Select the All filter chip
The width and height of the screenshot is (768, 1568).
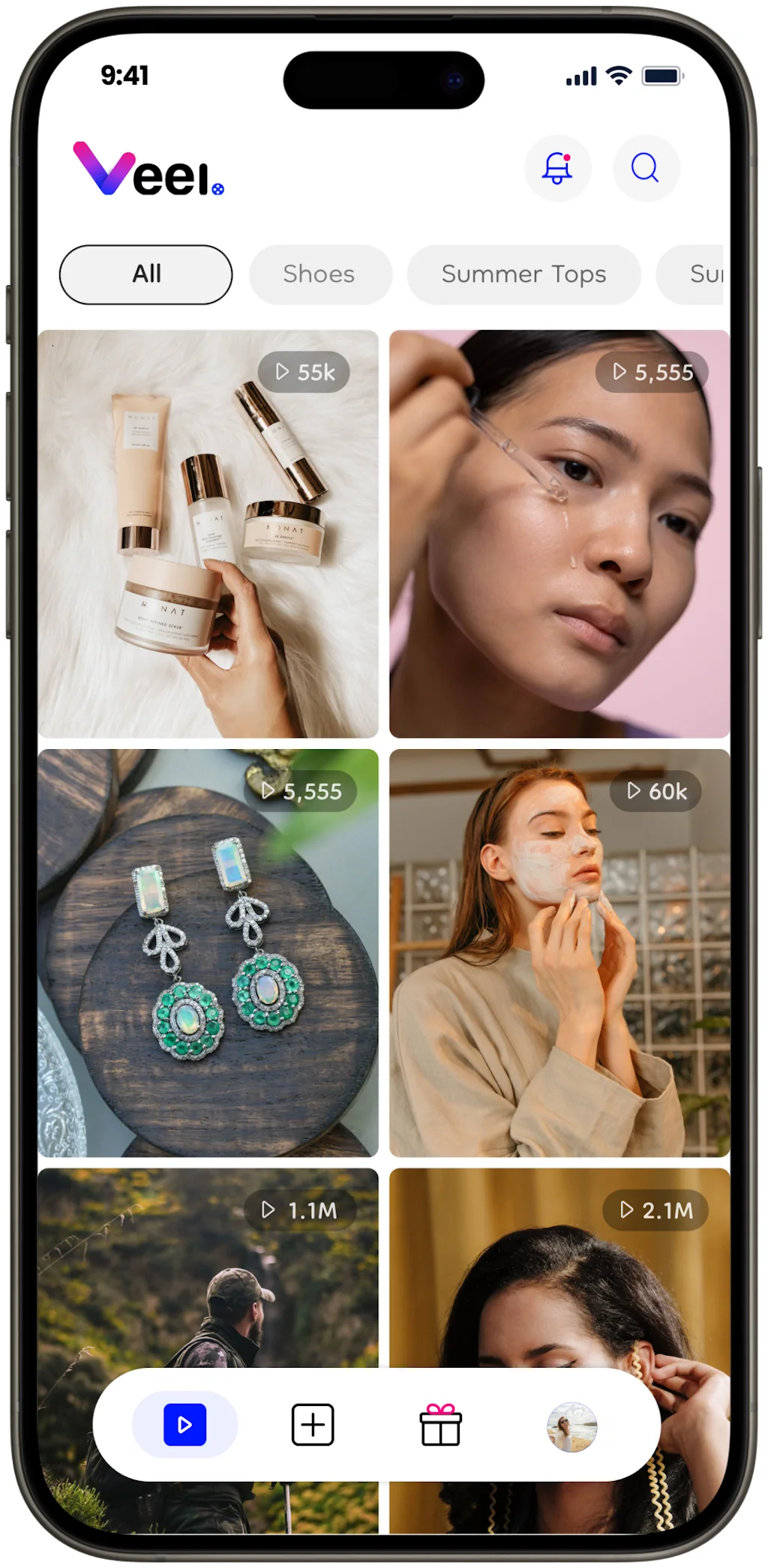pos(146,274)
